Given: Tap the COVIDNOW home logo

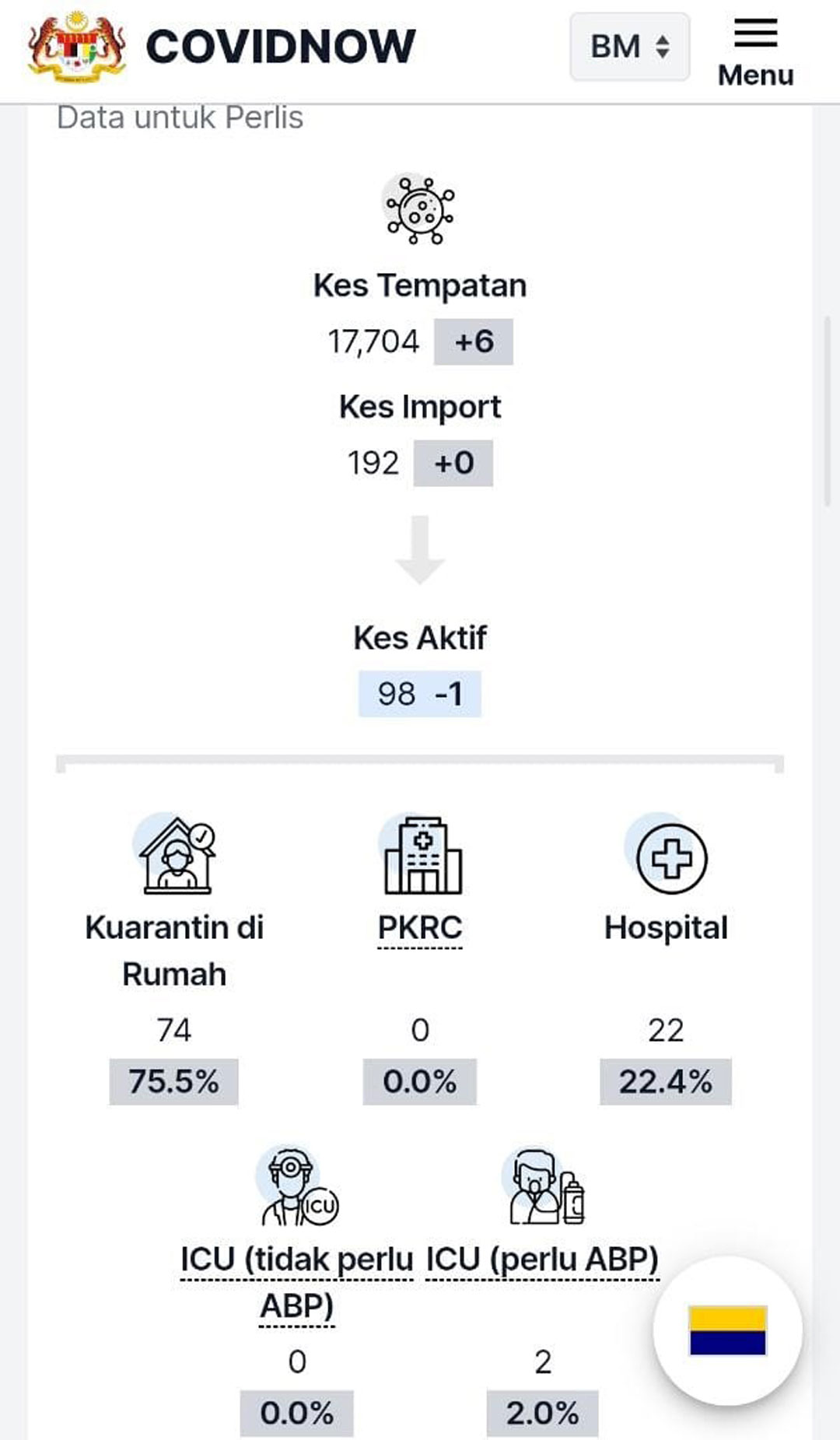Looking at the screenshot, I should 222,47.
